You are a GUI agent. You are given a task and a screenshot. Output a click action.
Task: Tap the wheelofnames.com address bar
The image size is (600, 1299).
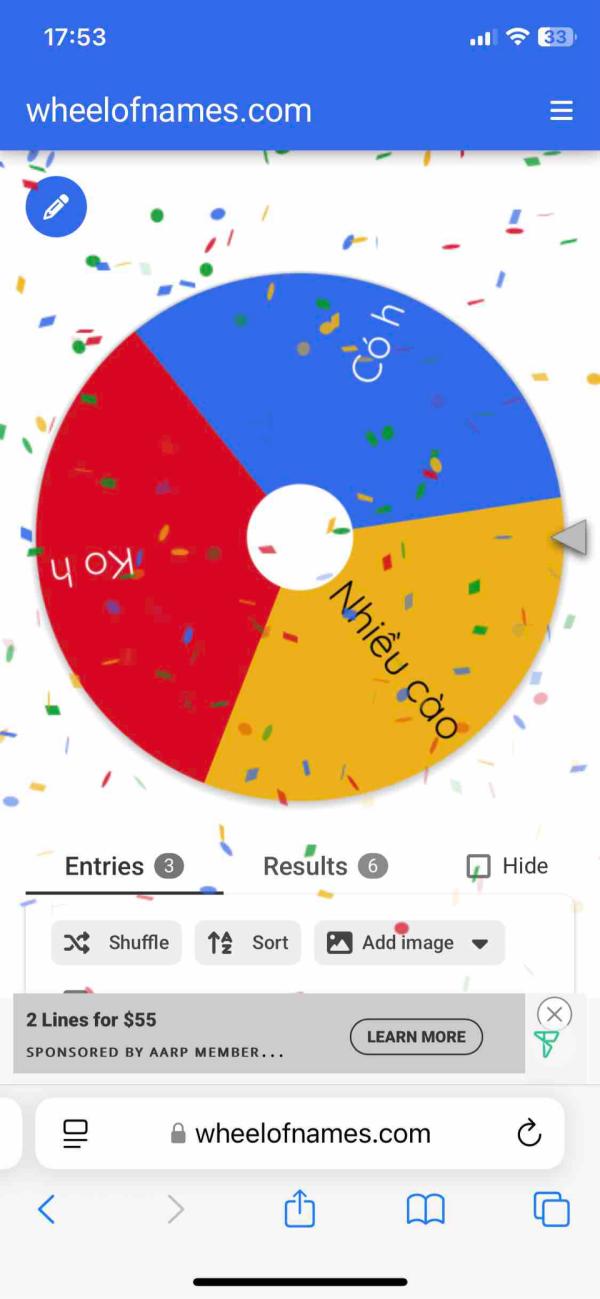300,1133
